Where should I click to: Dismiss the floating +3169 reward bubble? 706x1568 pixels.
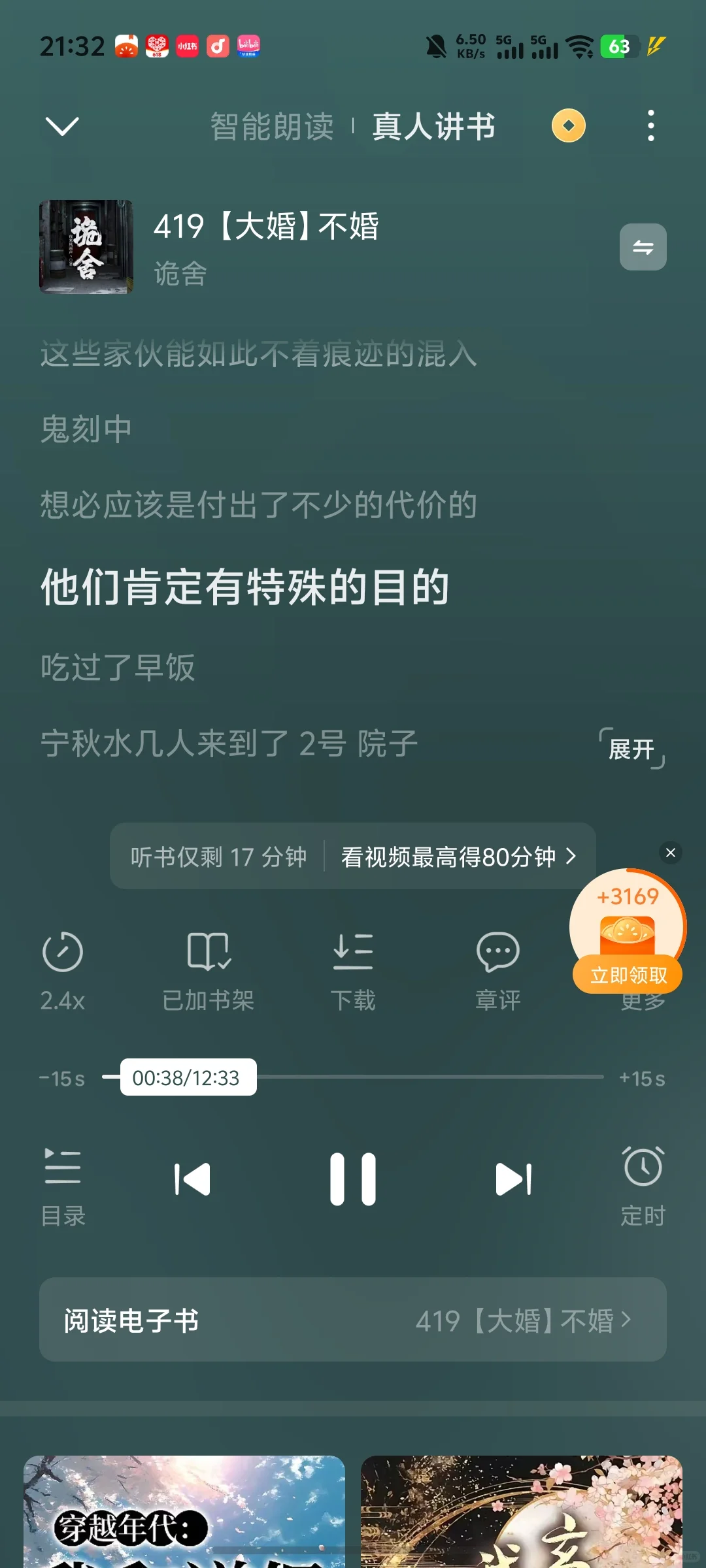(671, 853)
